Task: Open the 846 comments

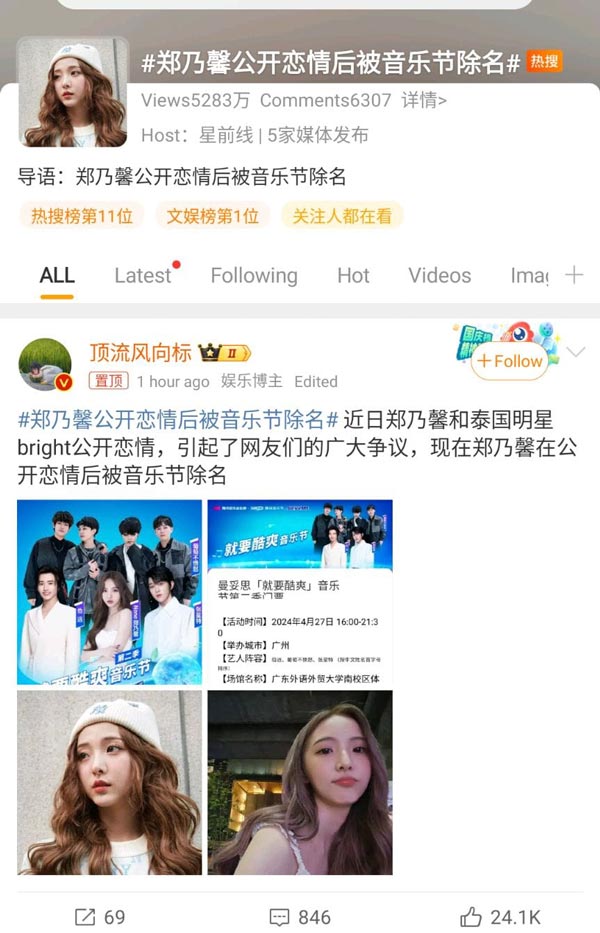Action: (x=300, y=917)
